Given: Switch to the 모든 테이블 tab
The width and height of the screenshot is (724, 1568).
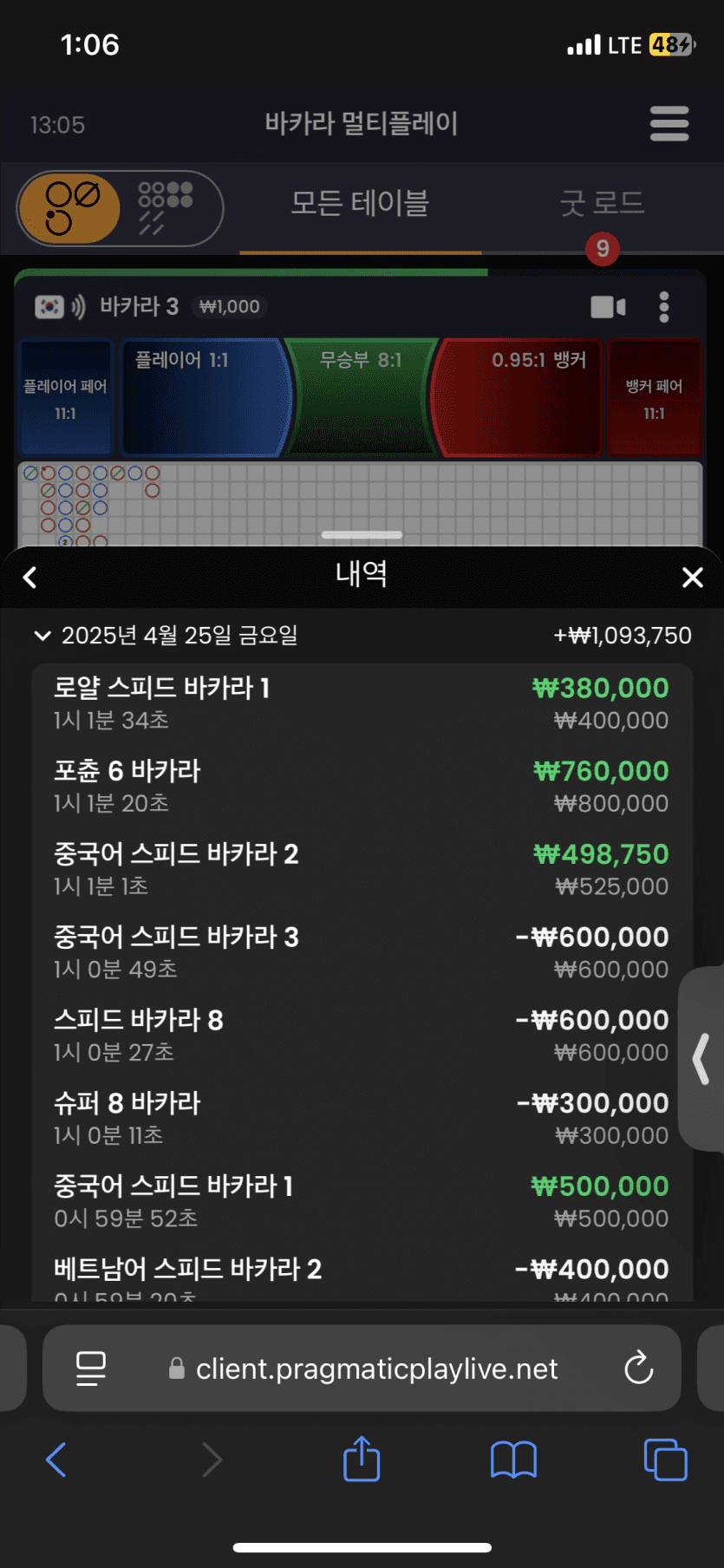Looking at the screenshot, I should point(360,204).
